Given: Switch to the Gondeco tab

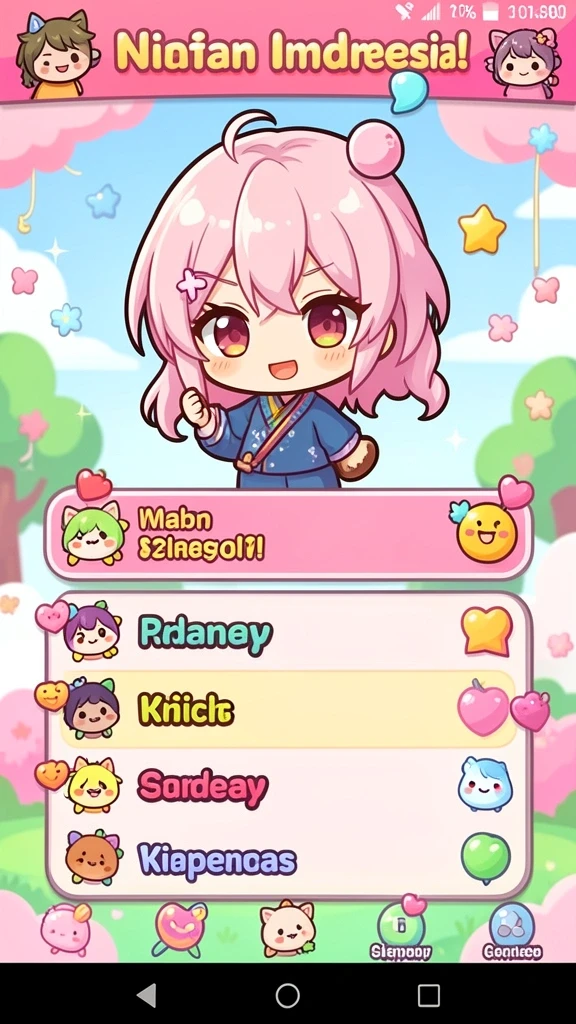Looking at the screenshot, I should tap(512, 931).
